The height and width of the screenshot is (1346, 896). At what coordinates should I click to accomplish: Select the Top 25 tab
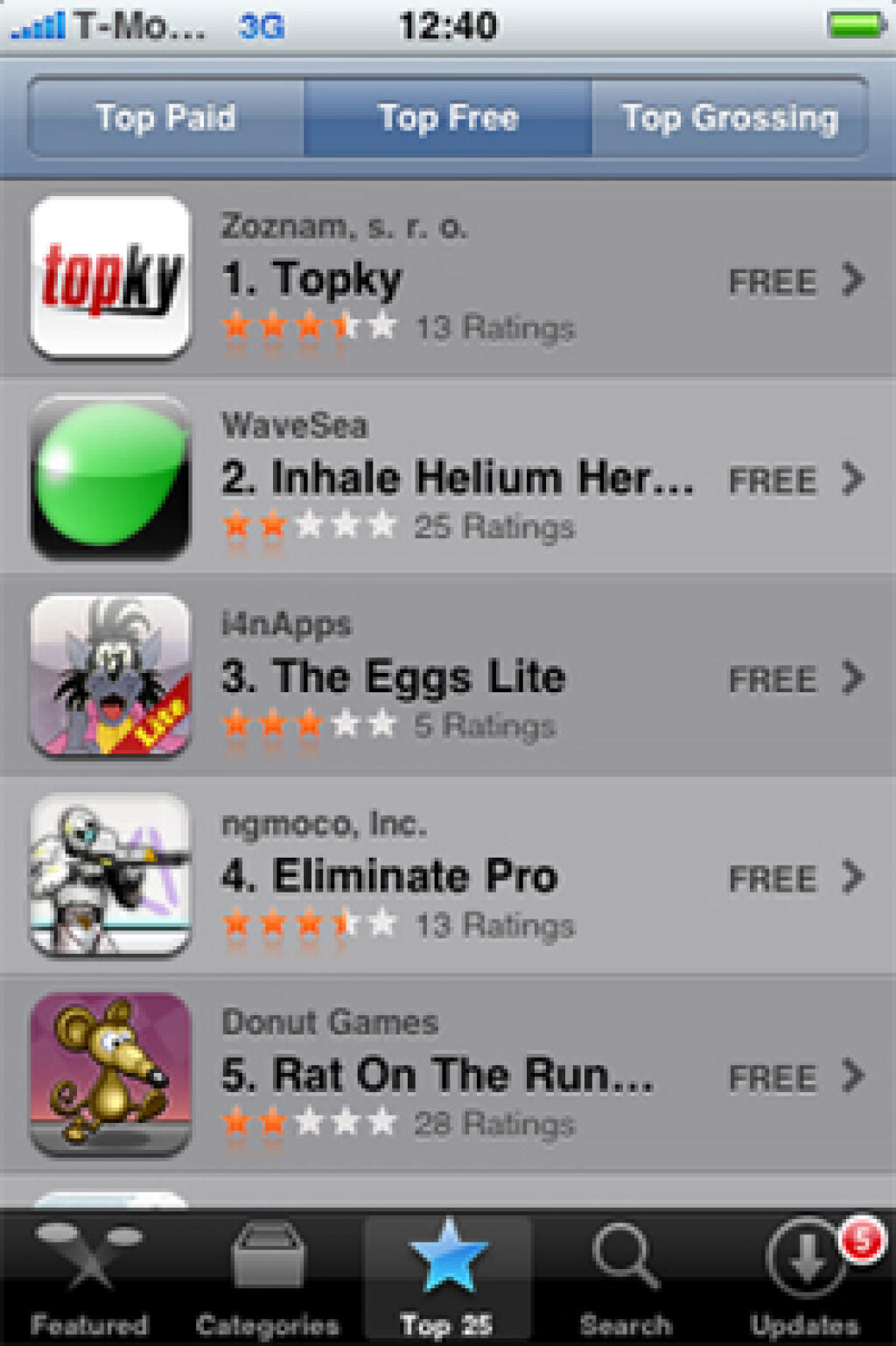click(448, 1279)
